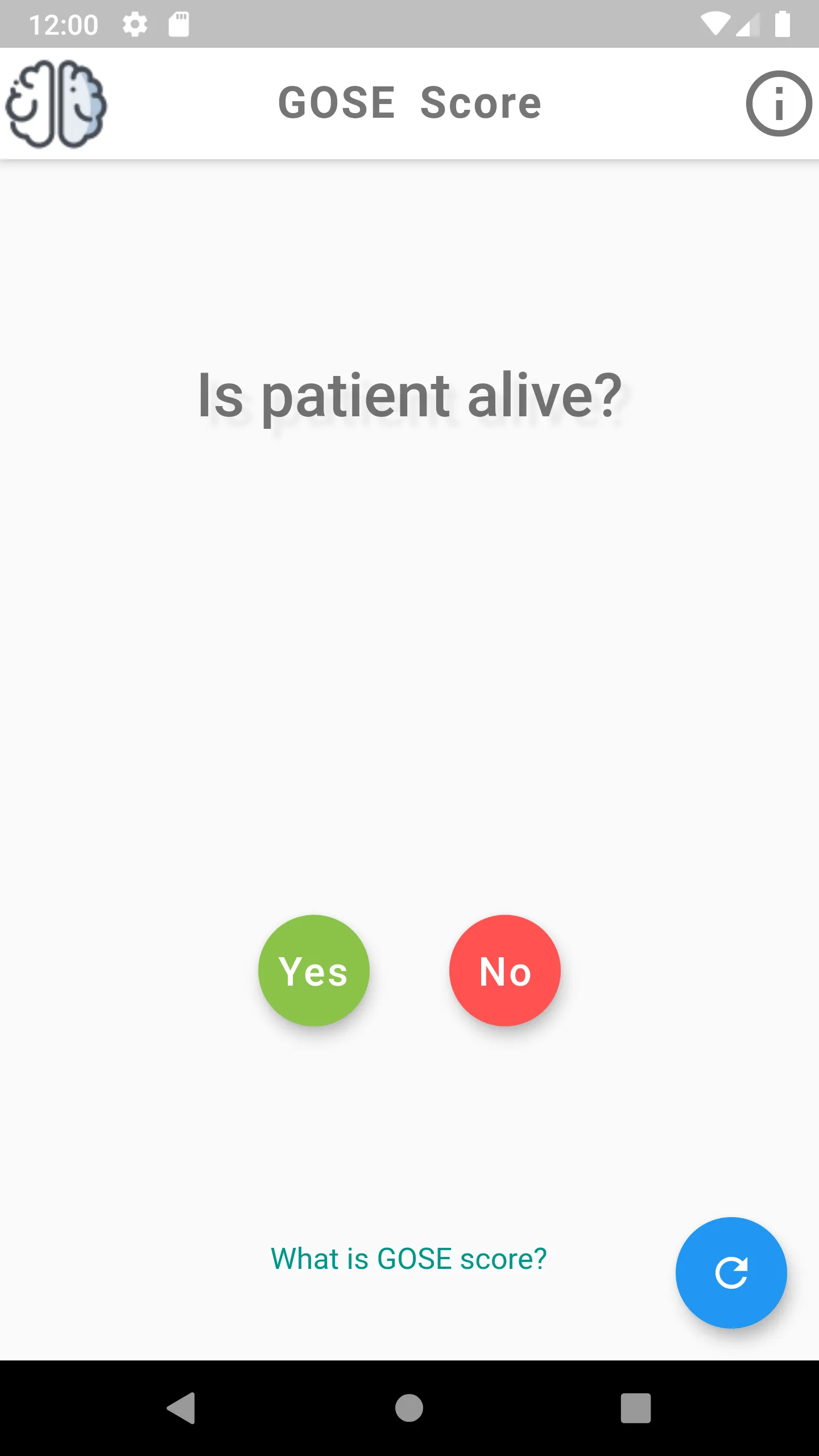Select the red No button

[x=504, y=970]
